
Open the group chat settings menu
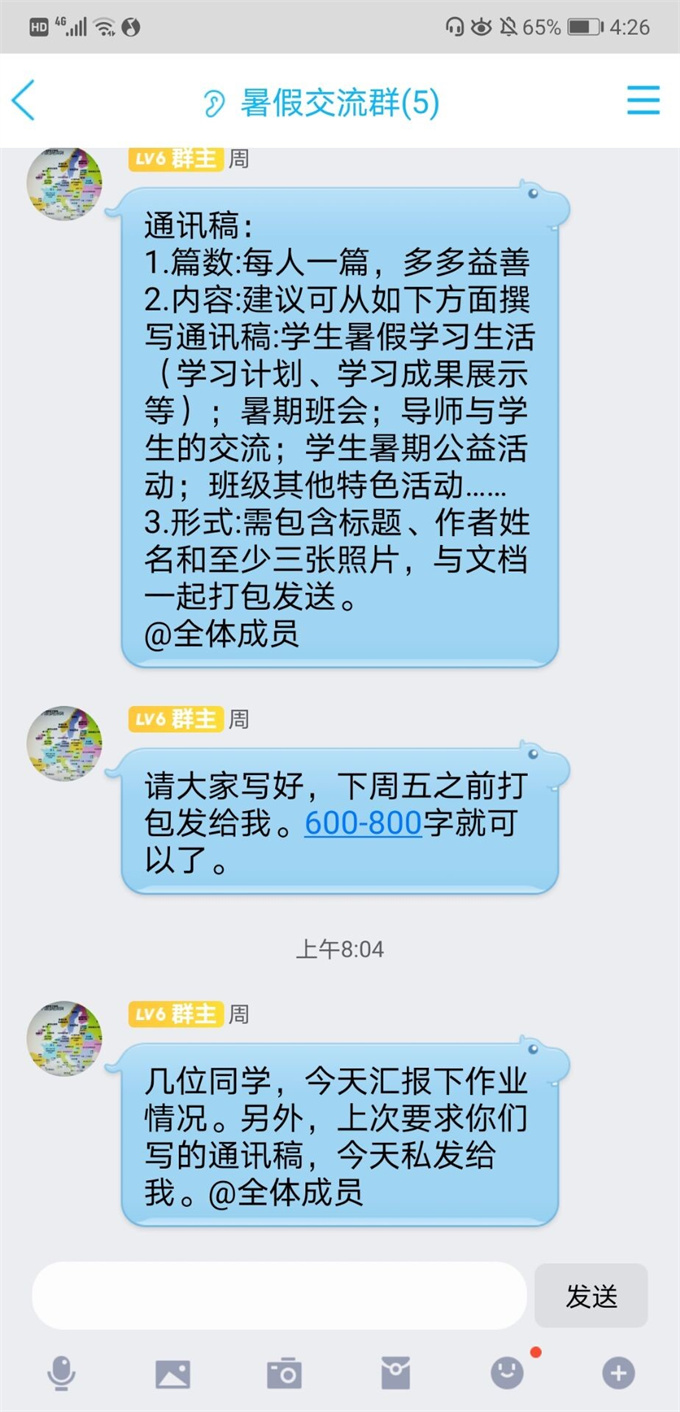(x=643, y=101)
